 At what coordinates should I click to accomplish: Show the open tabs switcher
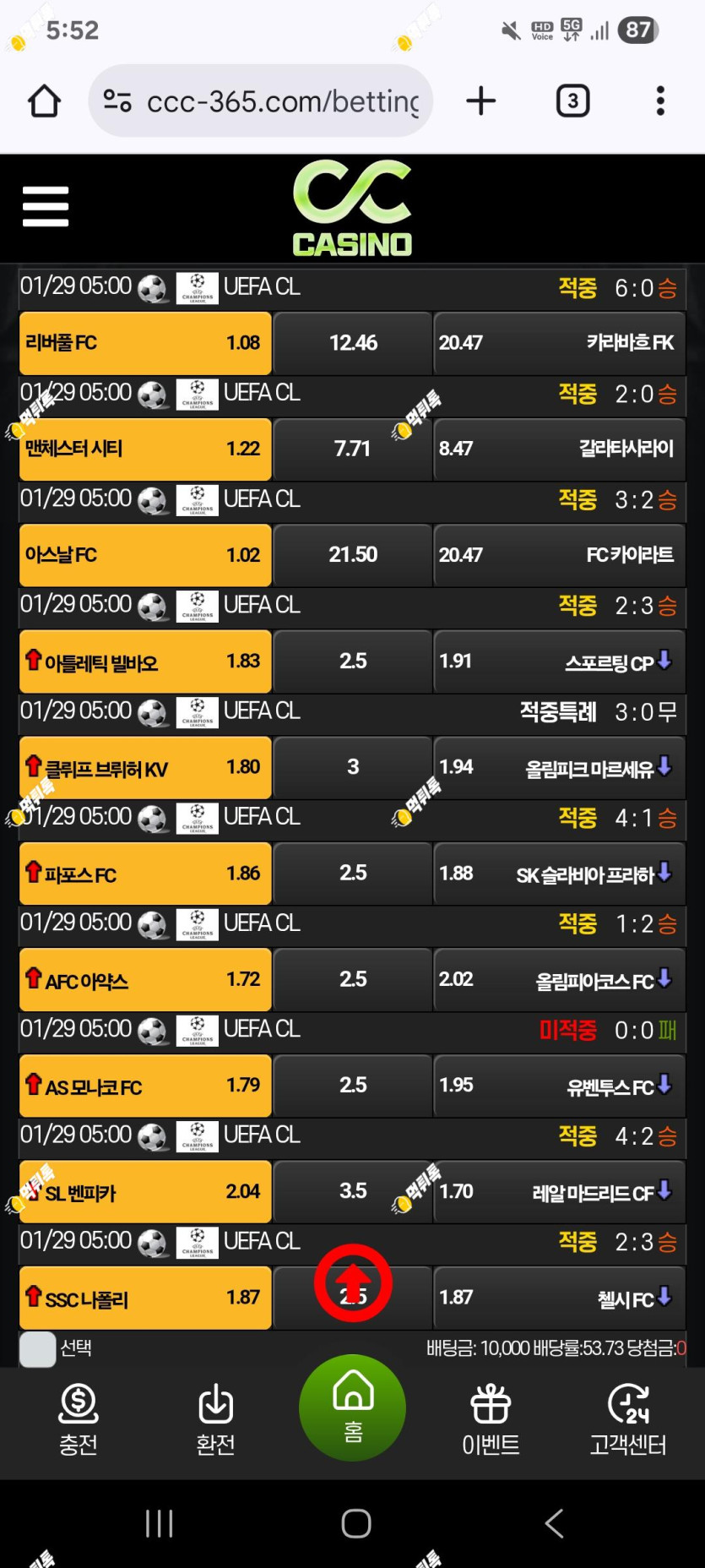click(572, 101)
